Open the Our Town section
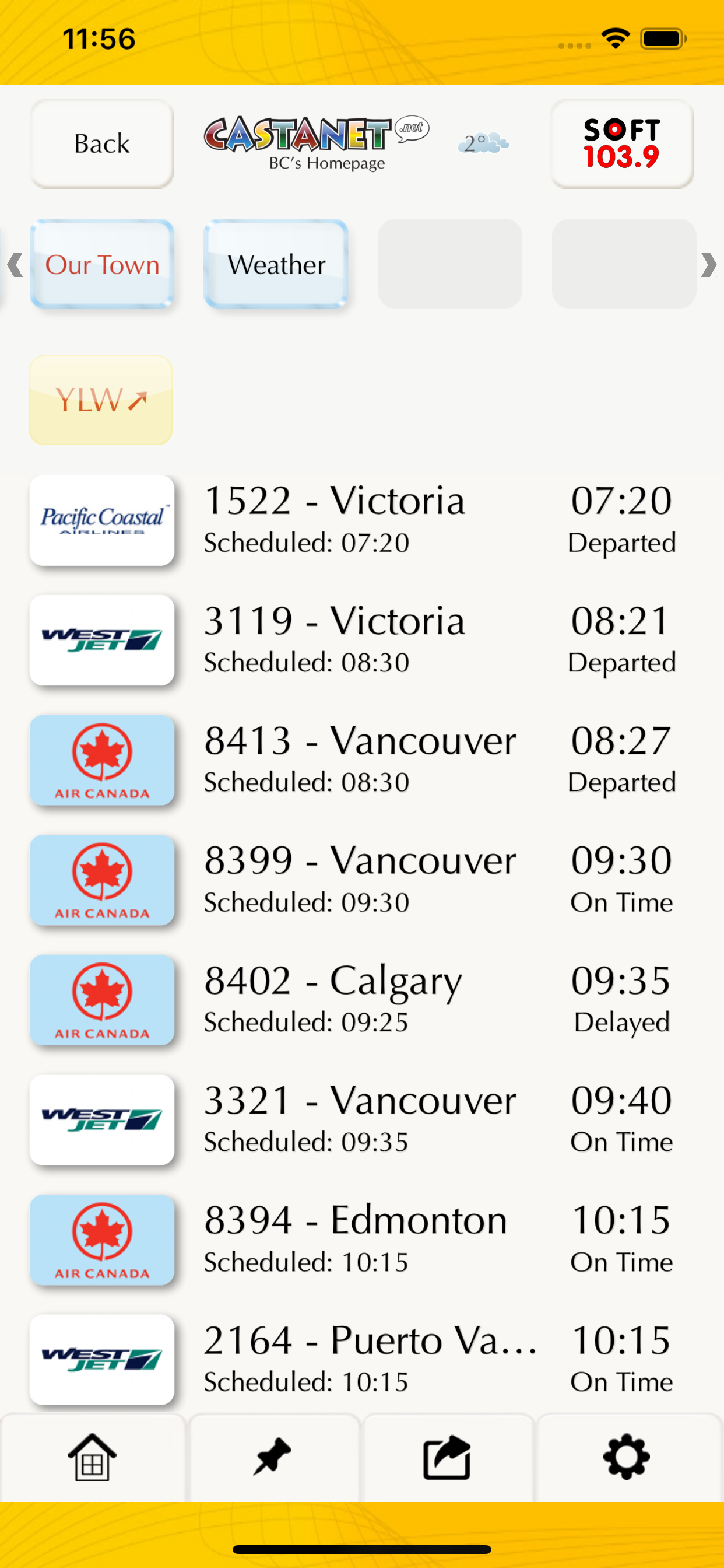Screen dimensions: 724x1568 tap(101, 264)
